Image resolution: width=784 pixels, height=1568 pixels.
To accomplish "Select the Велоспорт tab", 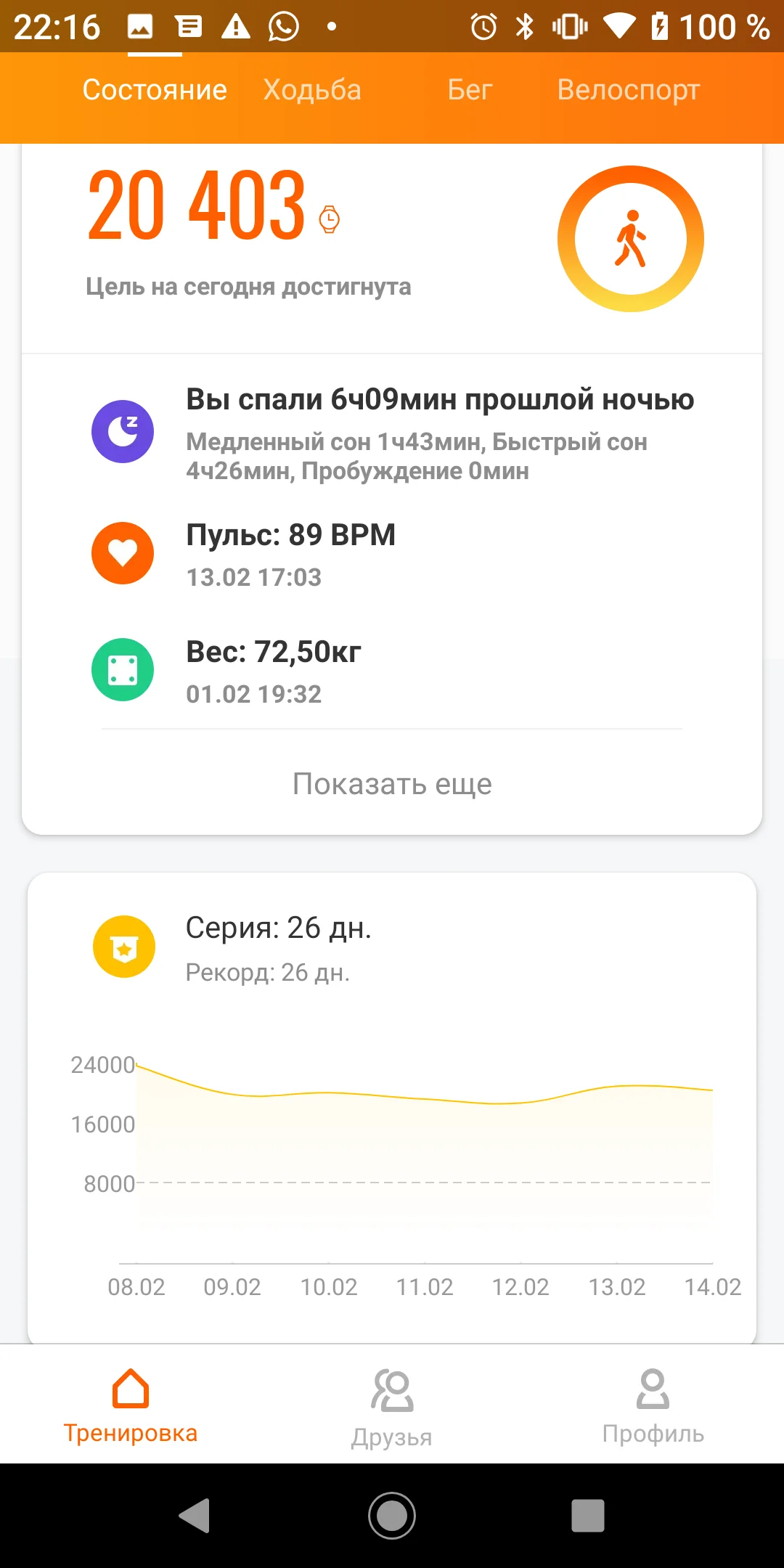I will pos(629,90).
